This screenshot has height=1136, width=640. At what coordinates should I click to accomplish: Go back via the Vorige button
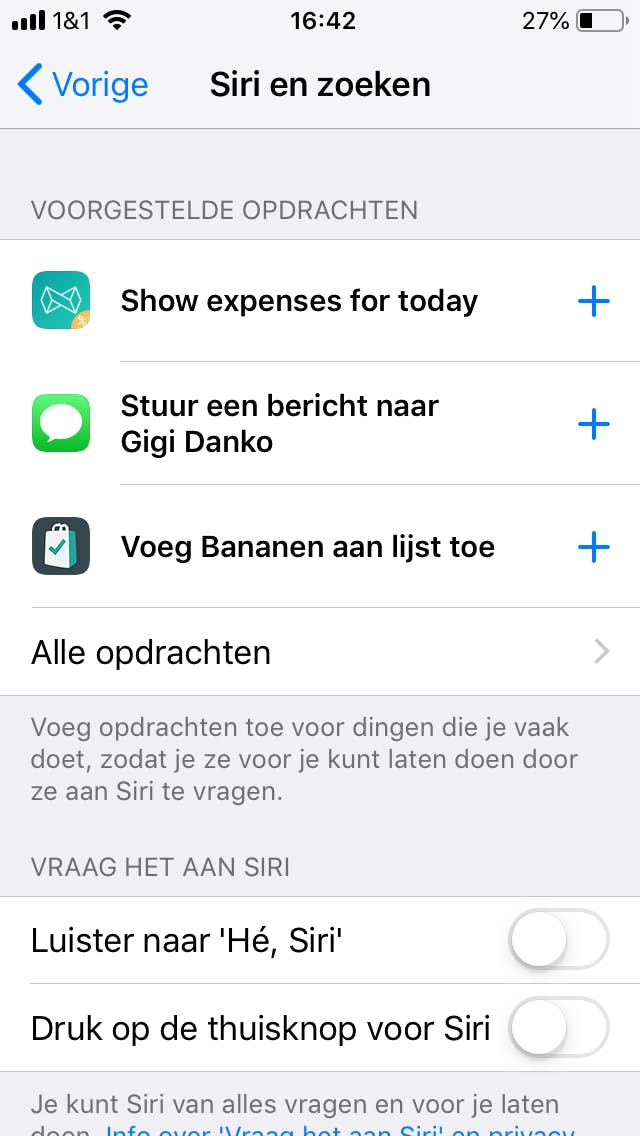(x=84, y=85)
